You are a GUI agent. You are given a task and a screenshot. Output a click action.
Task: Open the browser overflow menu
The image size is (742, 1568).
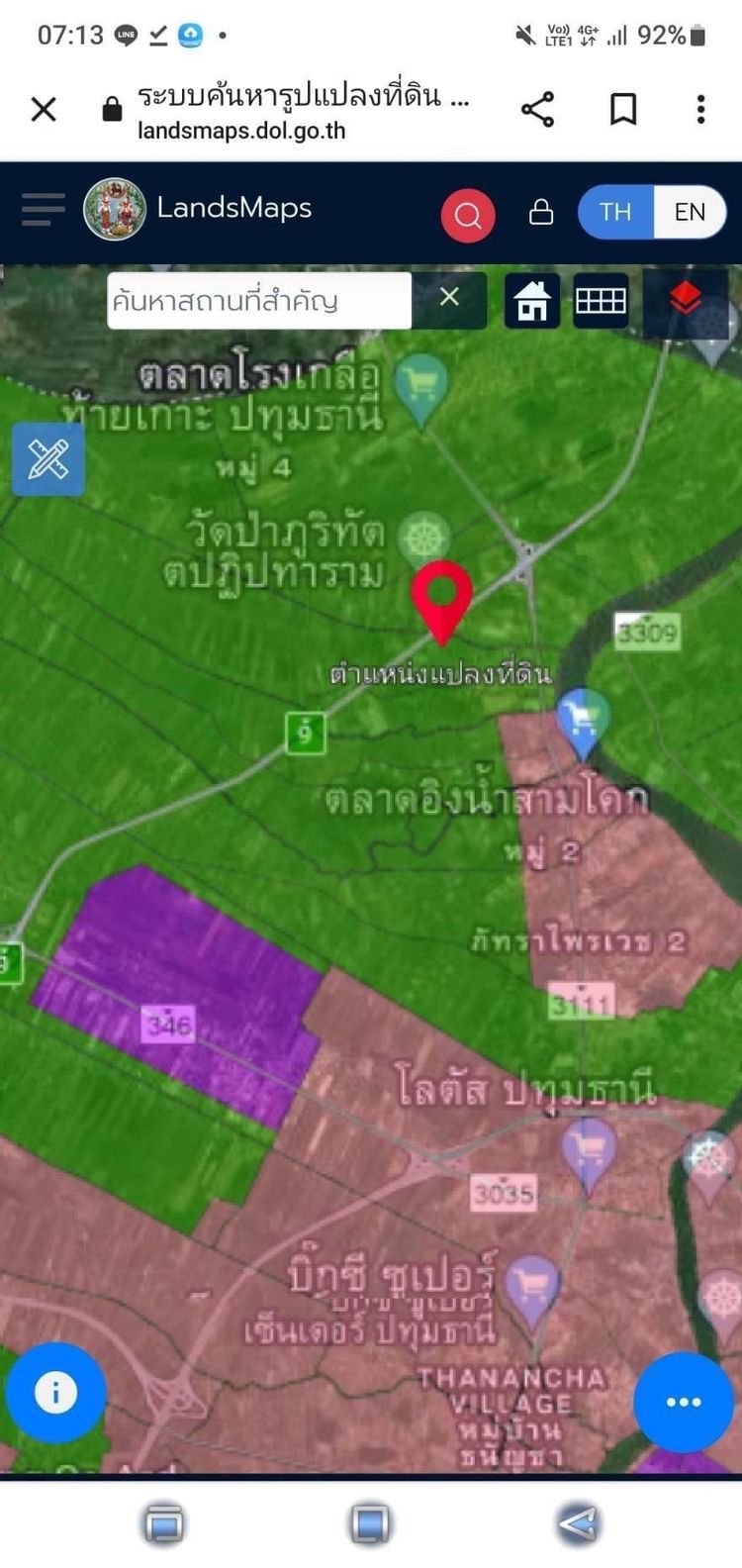coord(700,109)
